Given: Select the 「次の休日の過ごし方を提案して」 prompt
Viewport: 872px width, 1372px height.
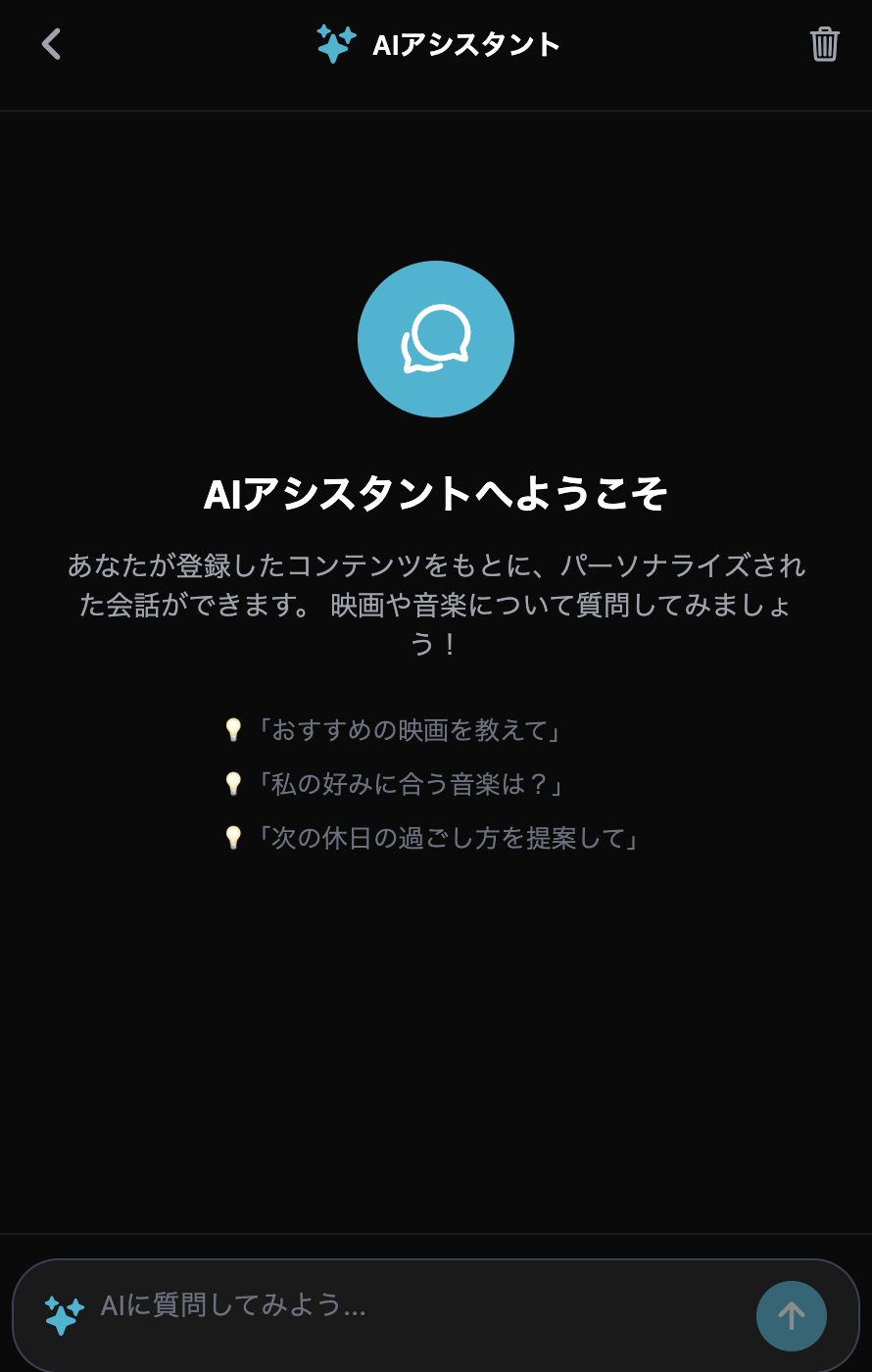Looking at the screenshot, I should 446,839.
